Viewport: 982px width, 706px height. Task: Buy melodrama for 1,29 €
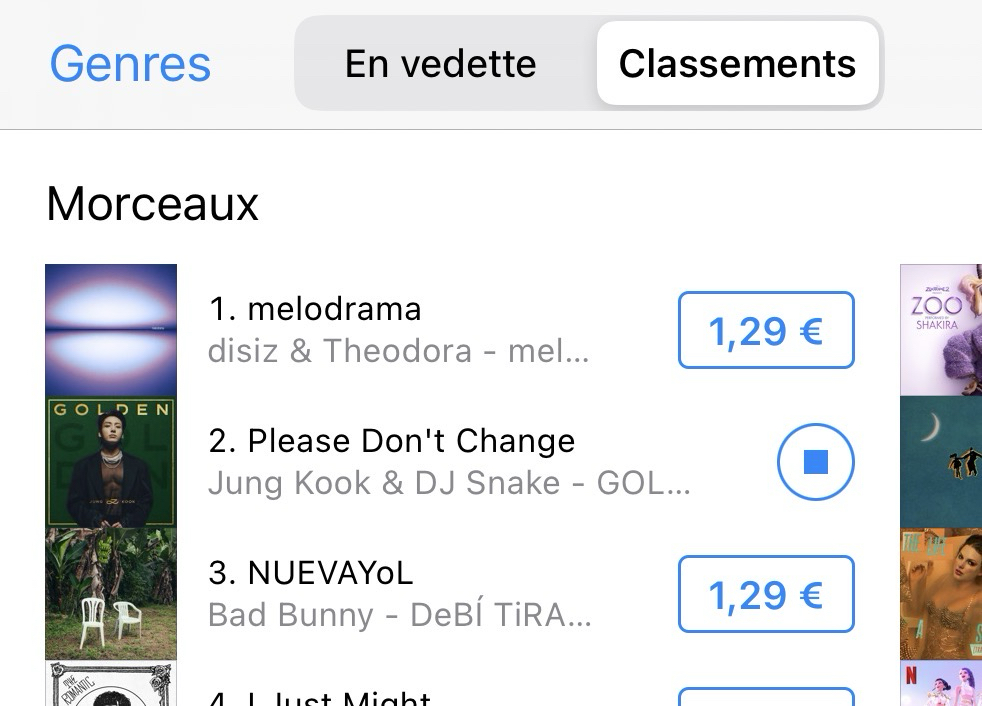[x=766, y=331]
